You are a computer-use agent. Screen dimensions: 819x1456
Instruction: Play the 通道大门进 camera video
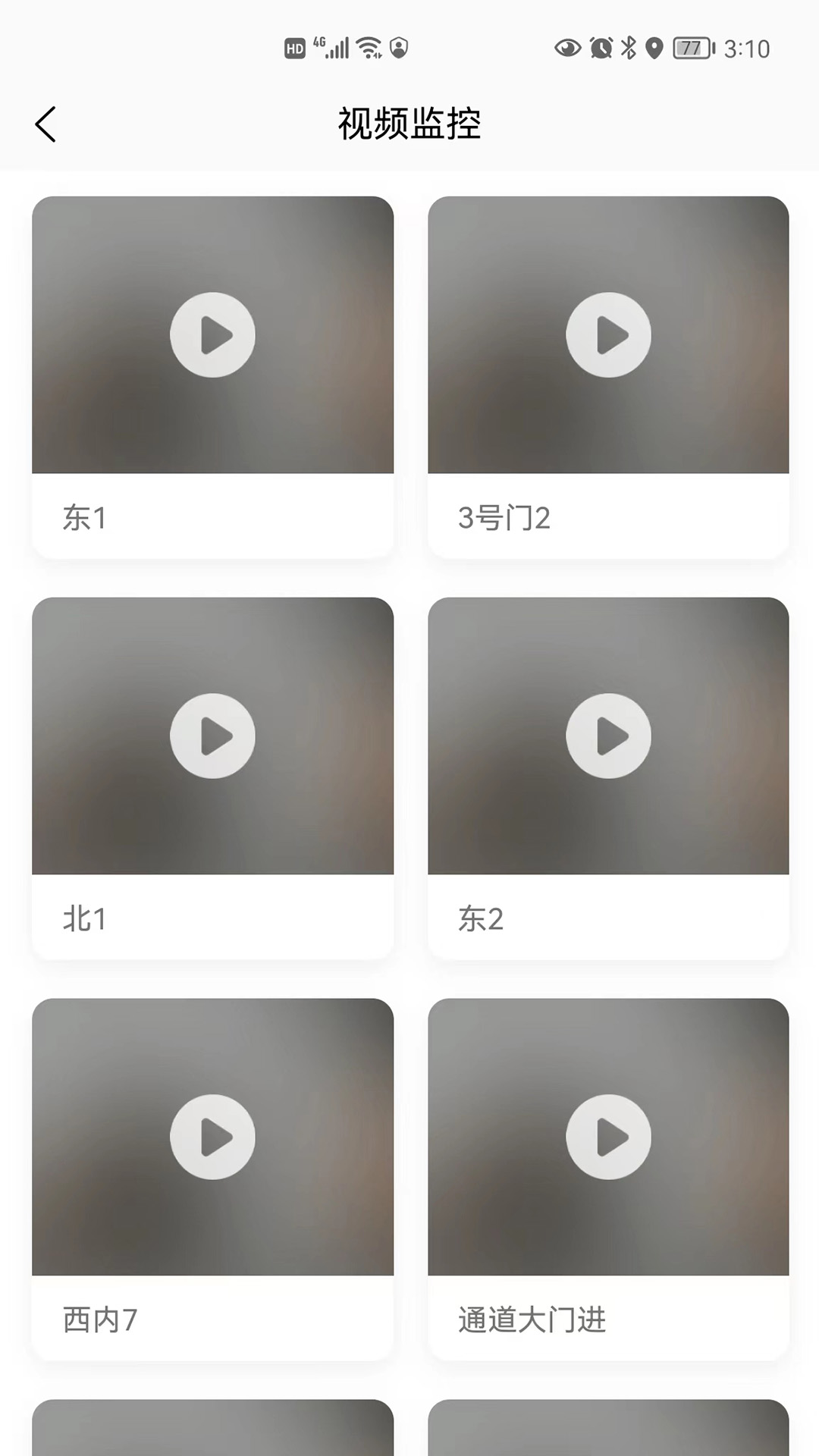coord(609,1135)
